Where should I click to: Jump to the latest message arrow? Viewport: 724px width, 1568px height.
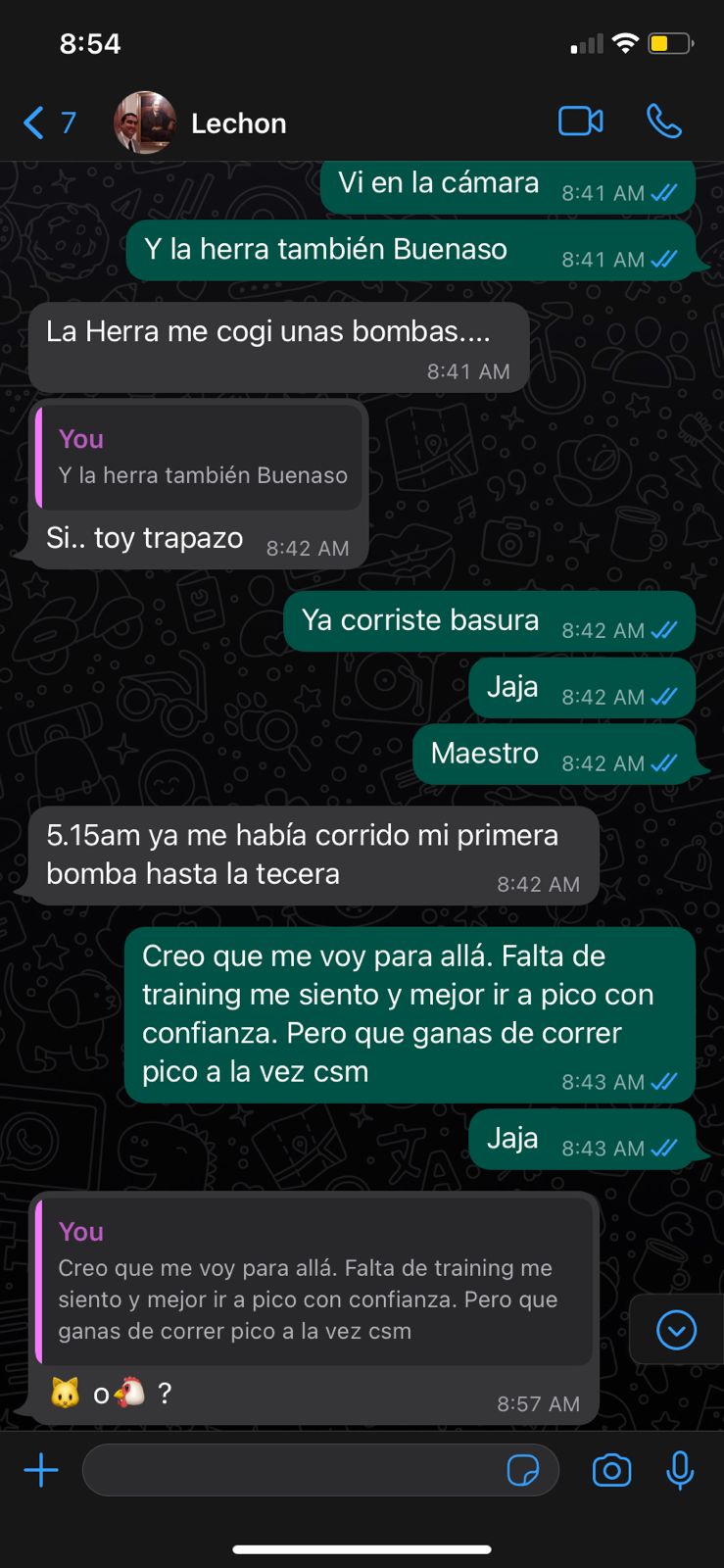pyautogui.click(x=676, y=1330)
